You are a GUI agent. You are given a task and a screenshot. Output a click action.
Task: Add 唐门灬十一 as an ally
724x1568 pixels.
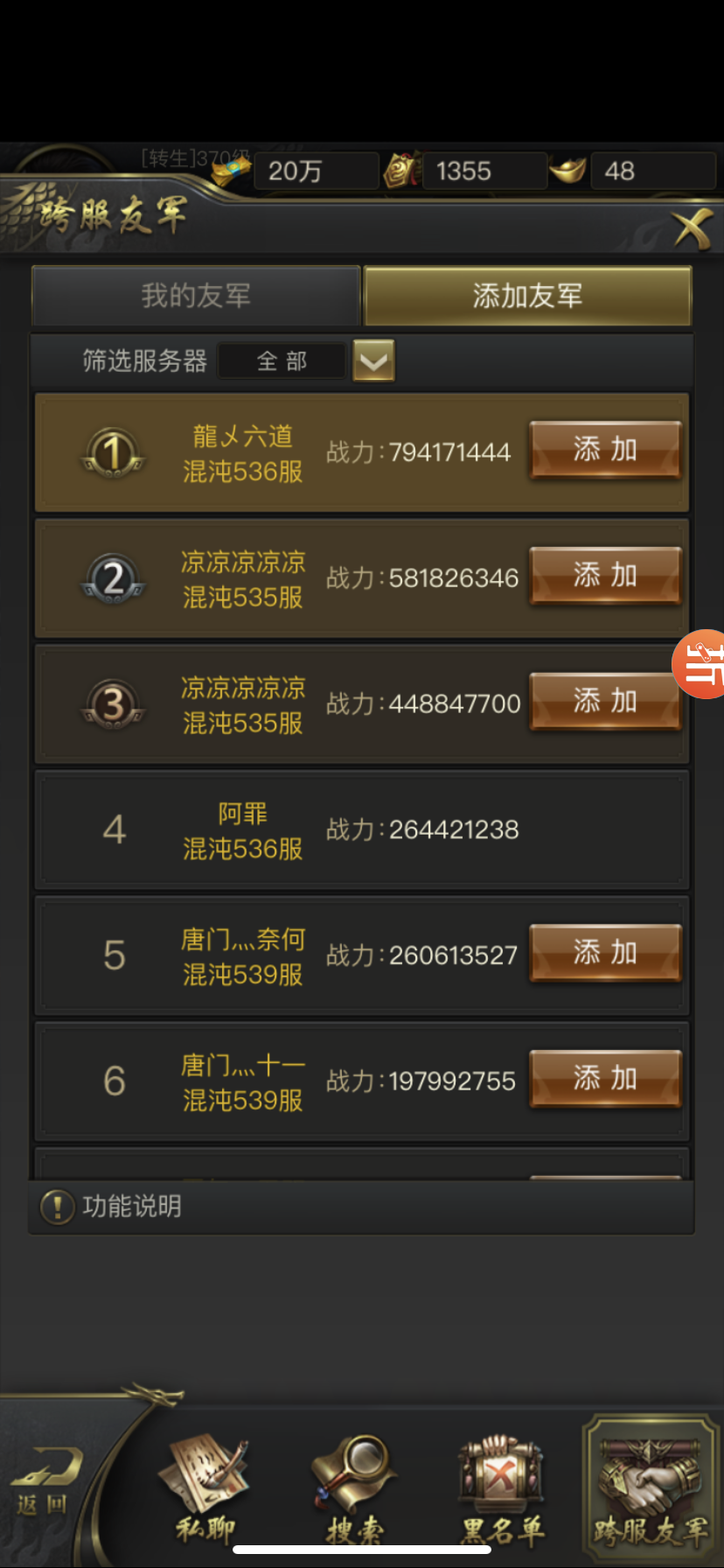coord(605,1078)
